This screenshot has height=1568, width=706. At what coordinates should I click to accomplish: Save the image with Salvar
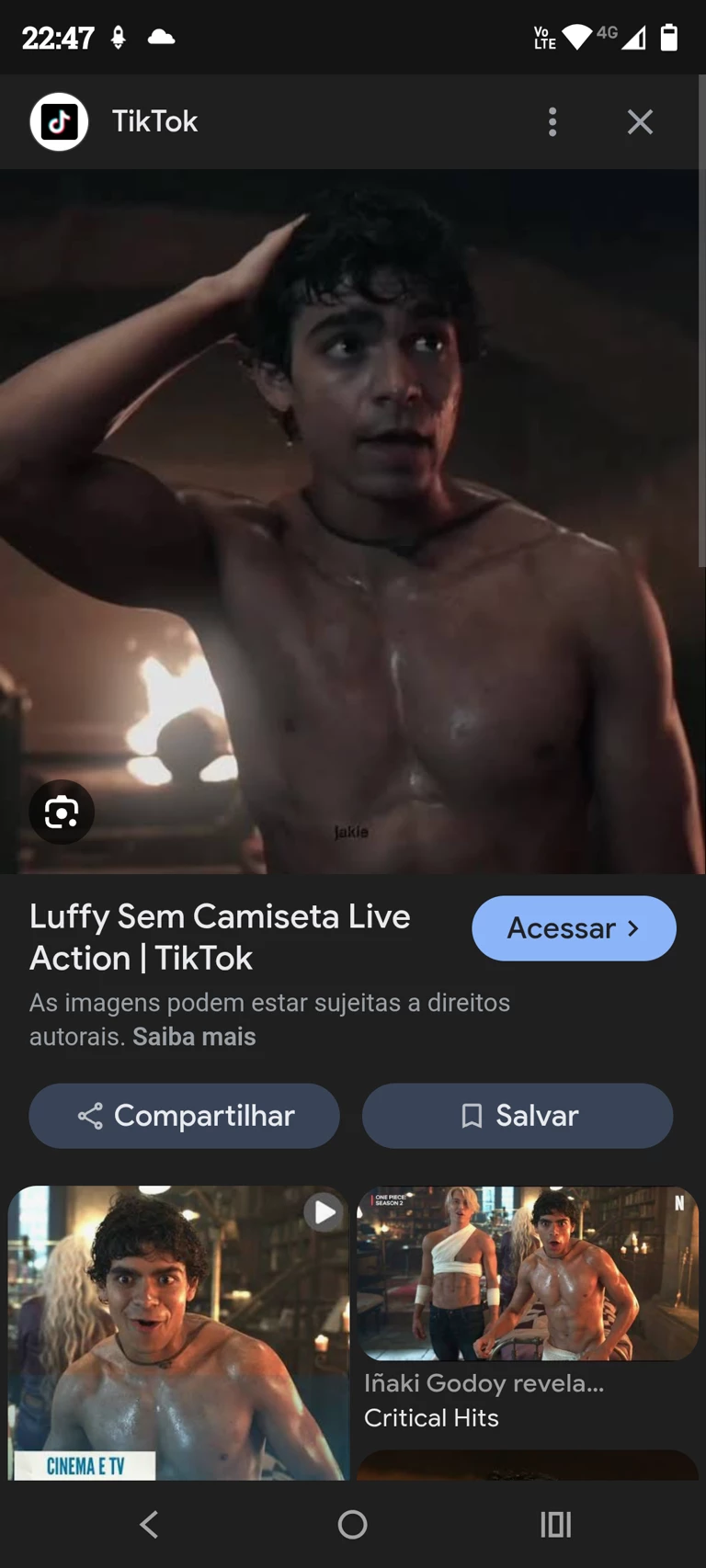click(x=518, y=1116)
